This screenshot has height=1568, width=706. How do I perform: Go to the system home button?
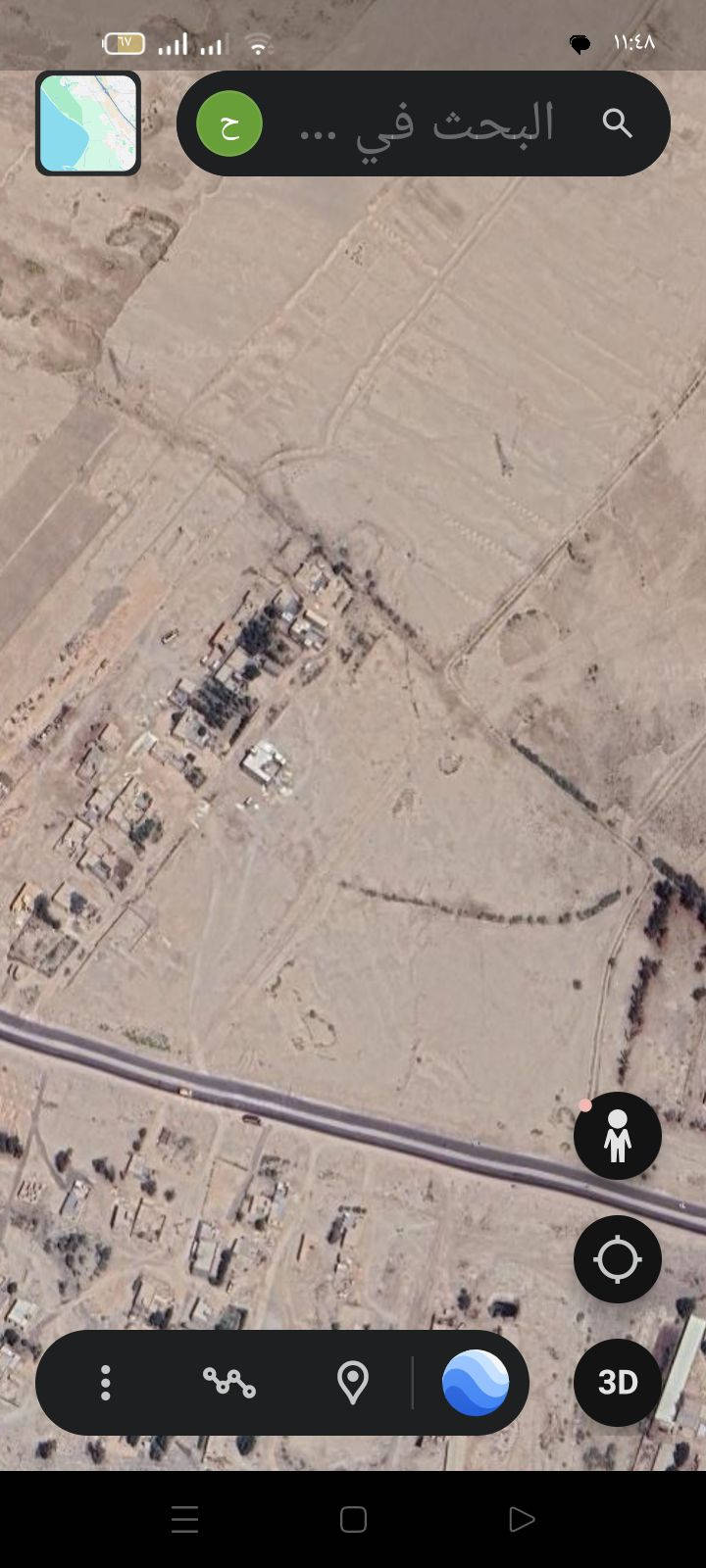353,1520
